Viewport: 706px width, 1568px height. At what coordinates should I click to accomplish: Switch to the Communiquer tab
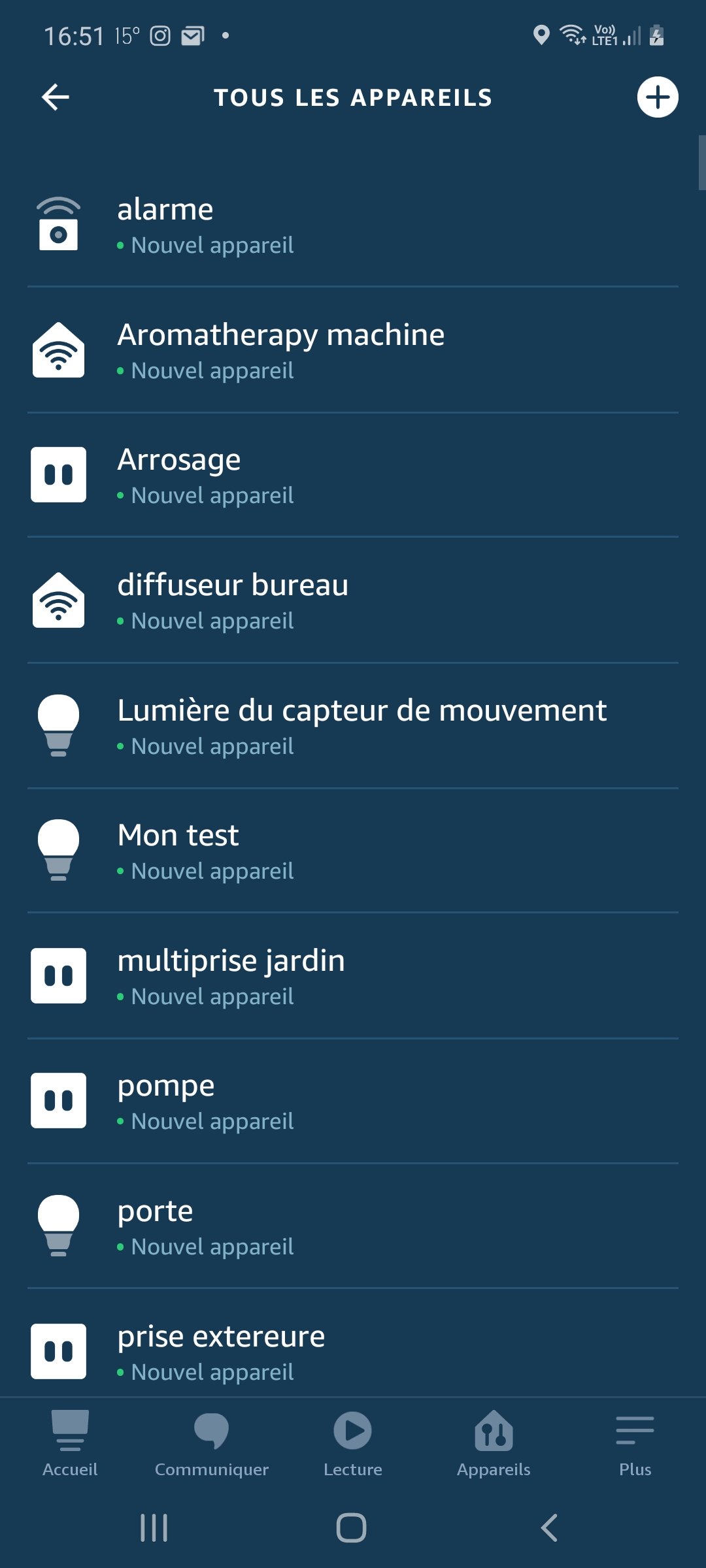coord(211,1444)
